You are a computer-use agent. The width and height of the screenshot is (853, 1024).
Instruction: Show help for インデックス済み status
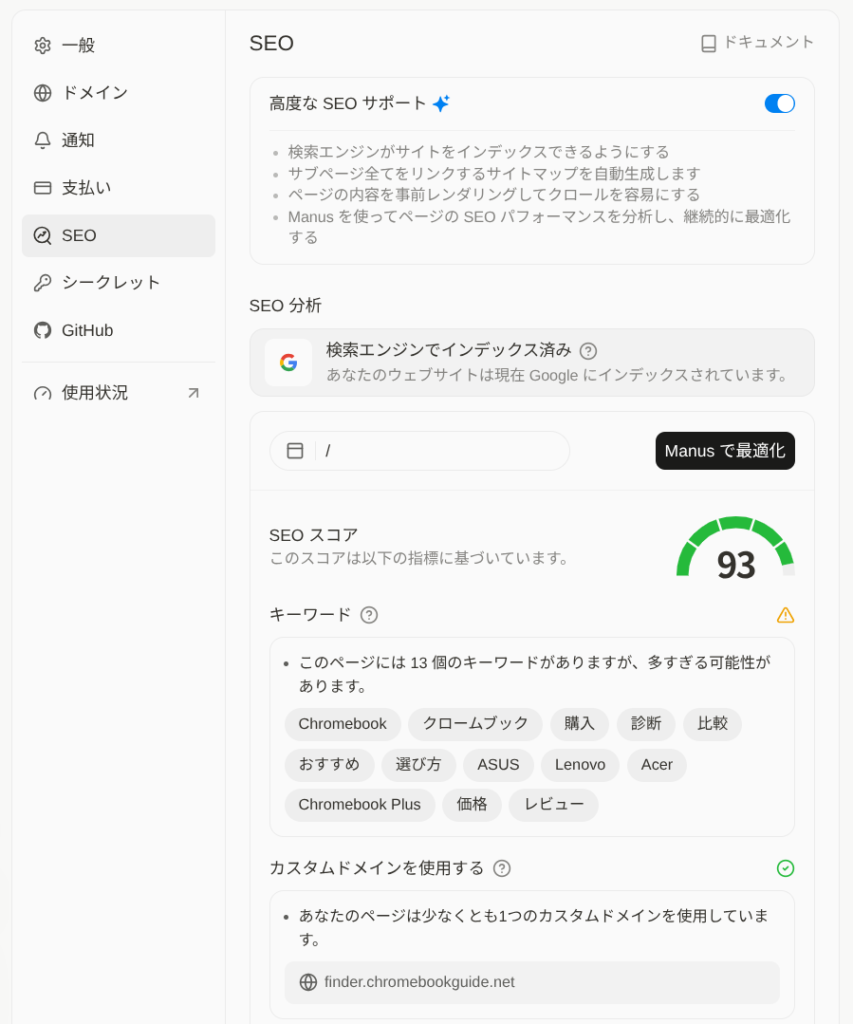[x=588, y=351]
